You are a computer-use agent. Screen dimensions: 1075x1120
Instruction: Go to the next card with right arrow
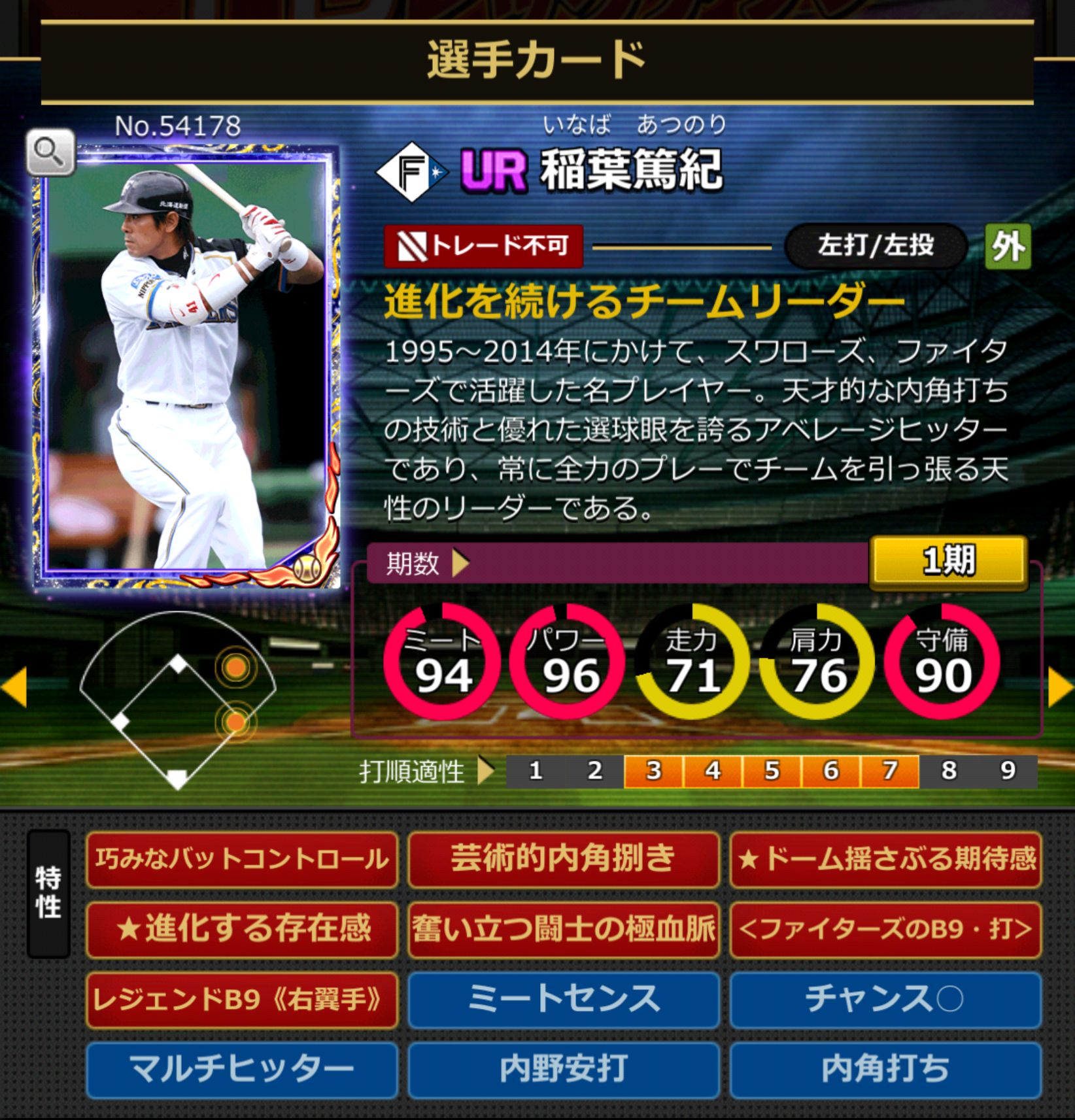coord(1060,688)
